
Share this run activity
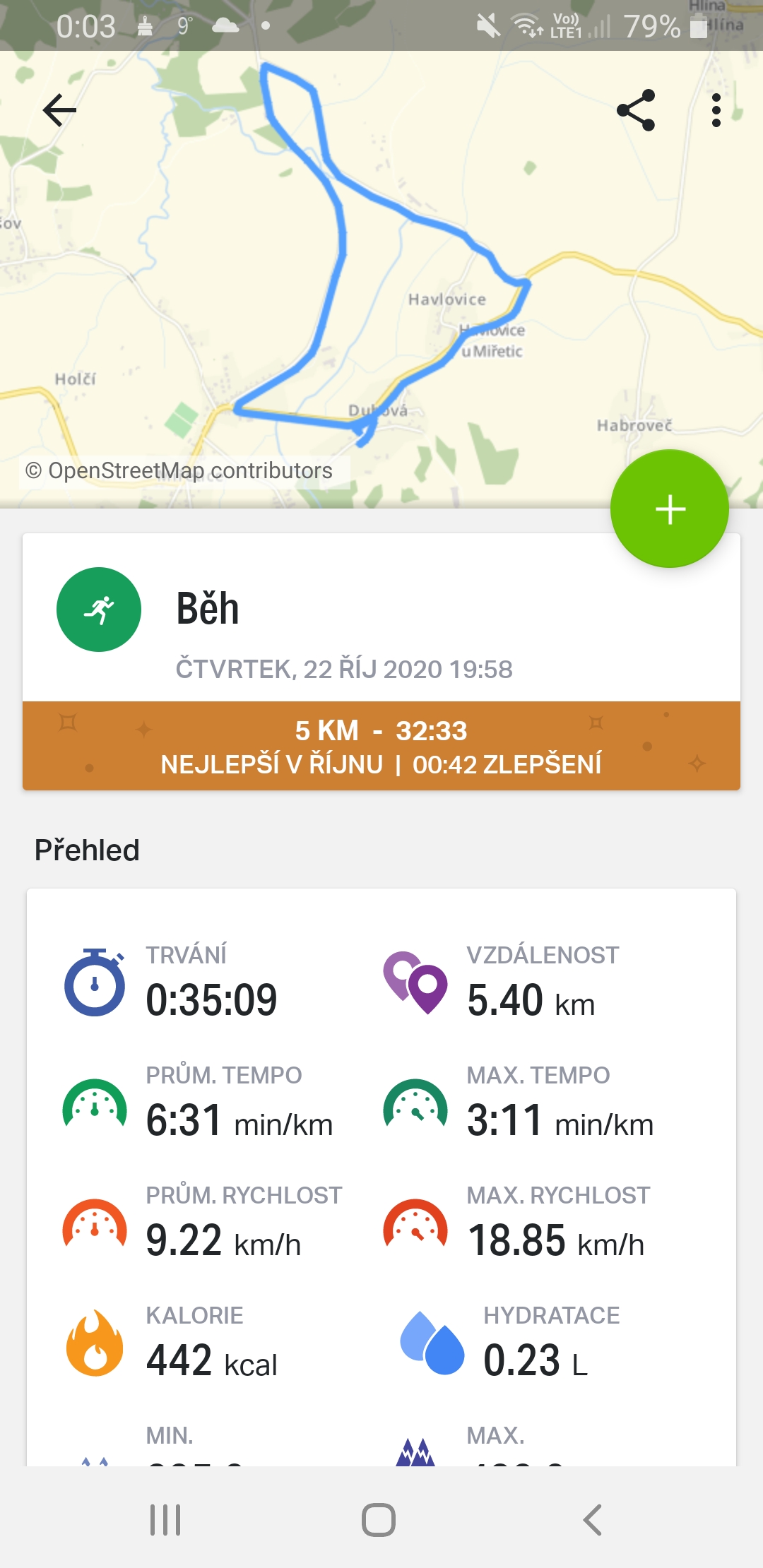(x=636, y=110)
